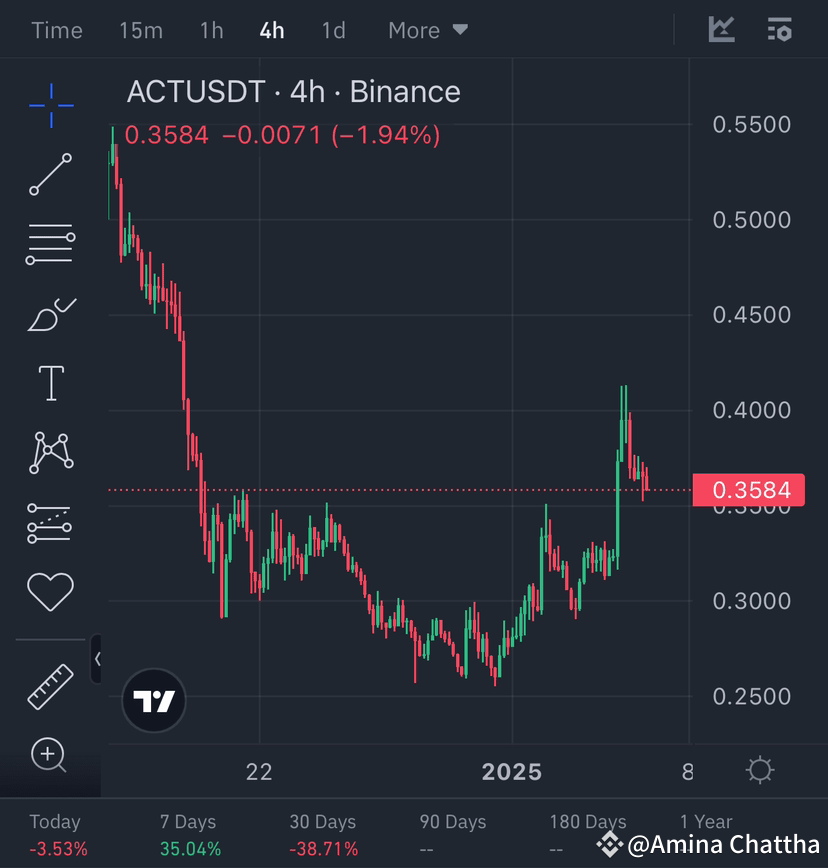Image resolution: width=828 pixels, height=868 pixels.
Task: Open the Time menu
Action: point(57,30)
